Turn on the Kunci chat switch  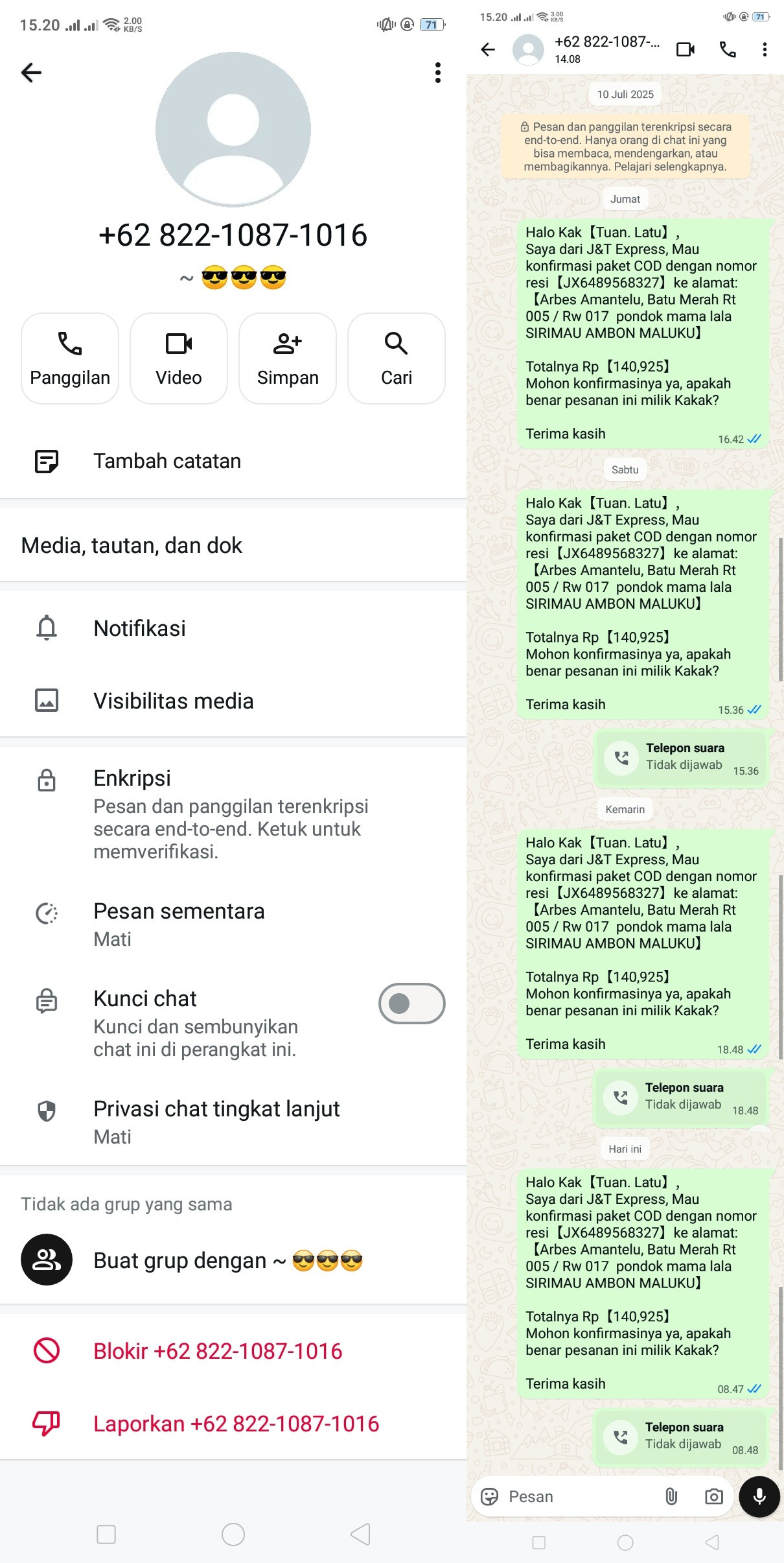pos(411,1004)
